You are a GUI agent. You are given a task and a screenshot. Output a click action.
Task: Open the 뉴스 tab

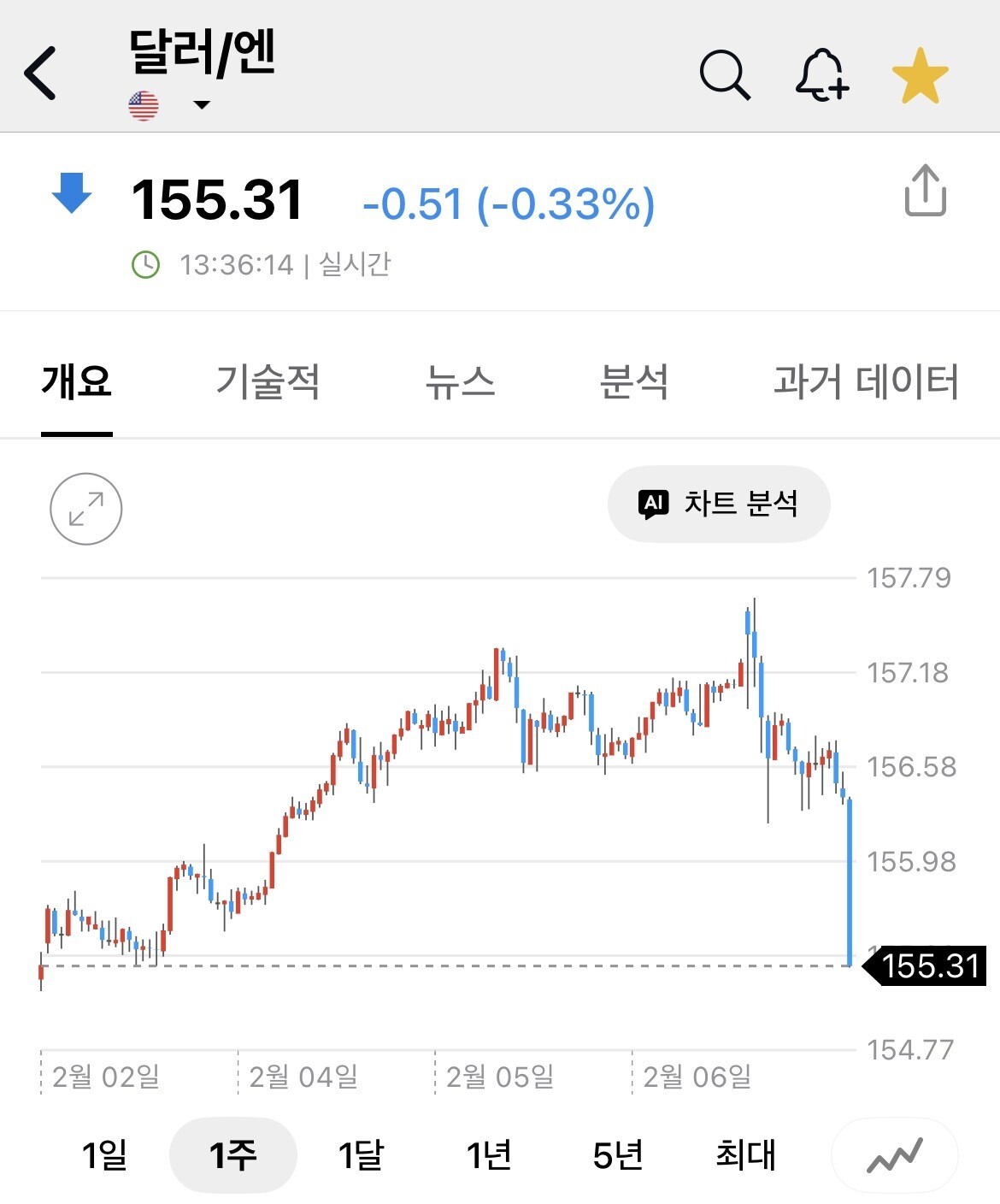[x=460, y=381]
